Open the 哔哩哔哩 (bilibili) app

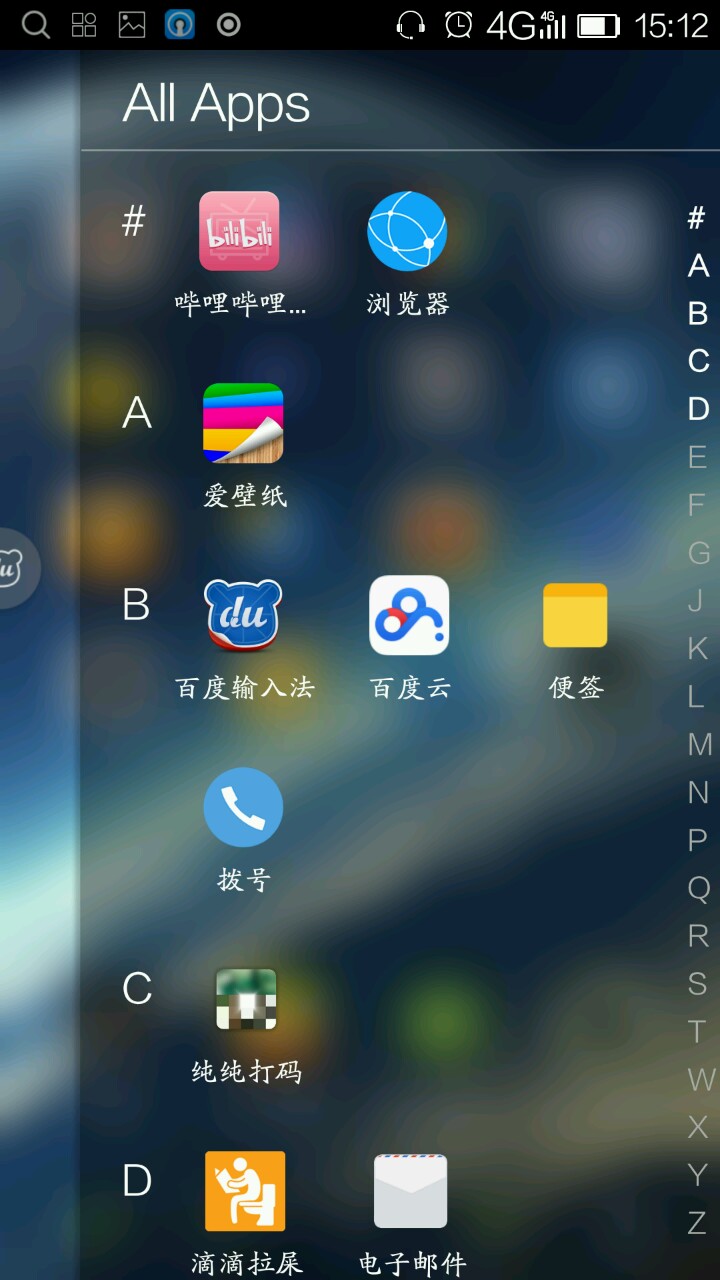(239, 232)
